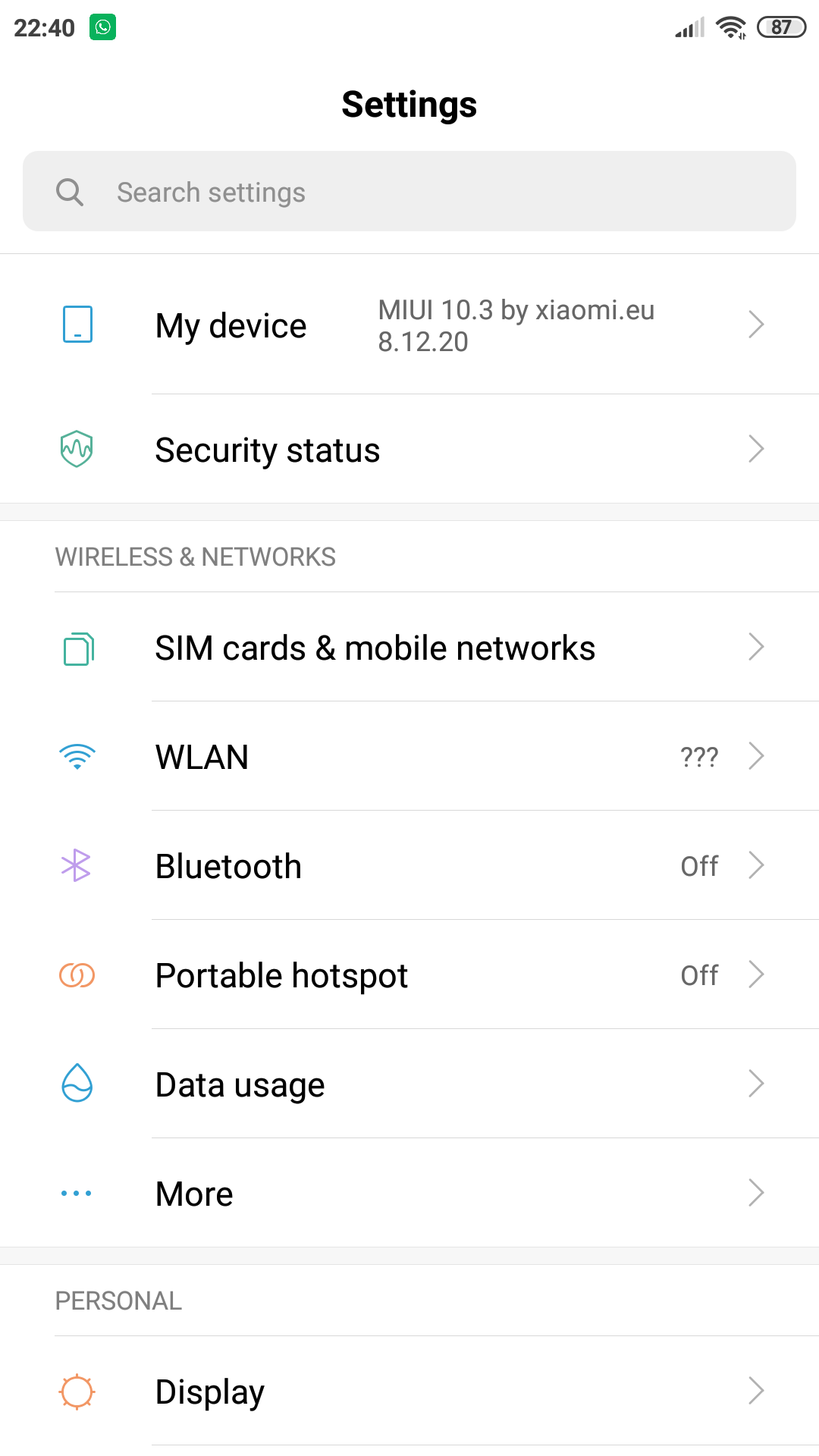Open Portable hotspot settings
819x1456 pixels.
(409, 974)
